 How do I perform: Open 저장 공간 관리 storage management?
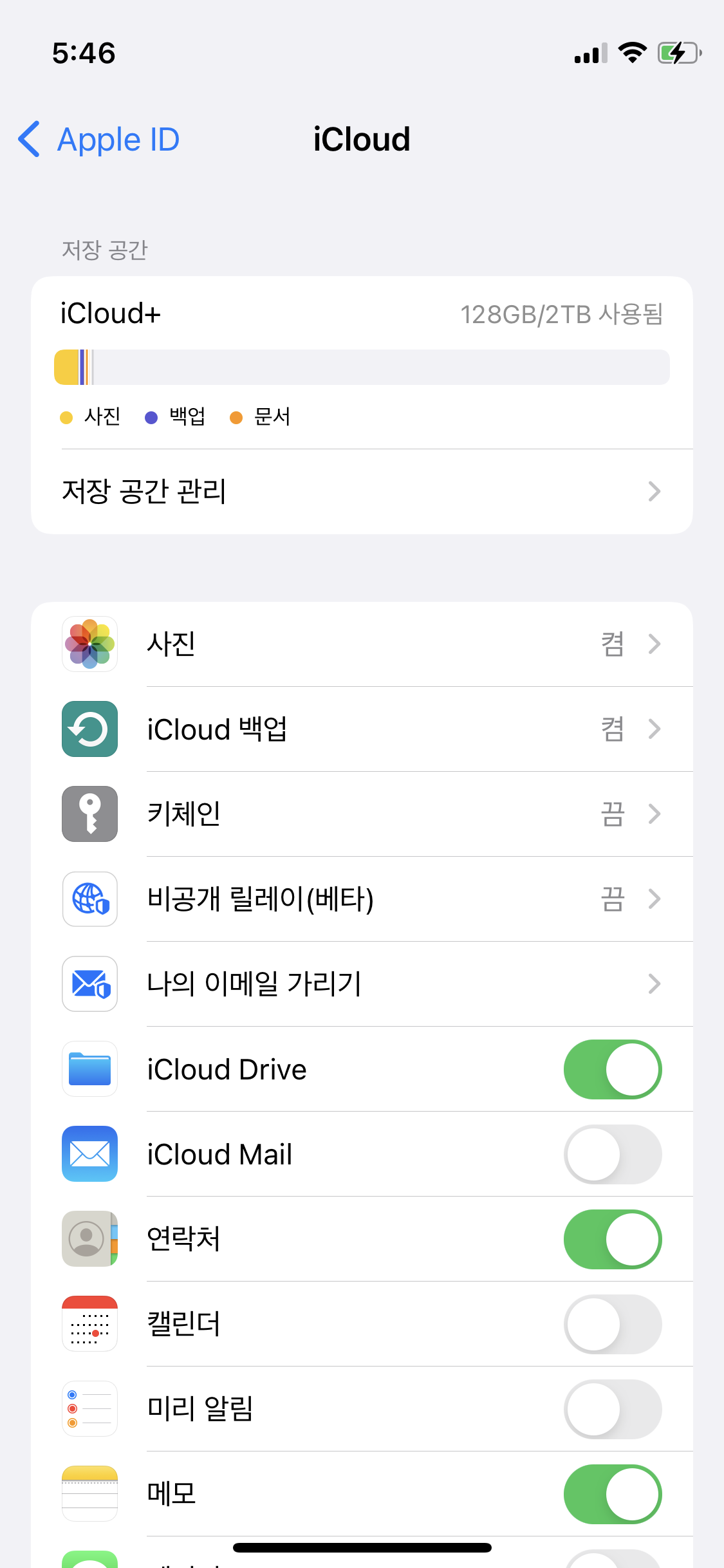[361, 492]
